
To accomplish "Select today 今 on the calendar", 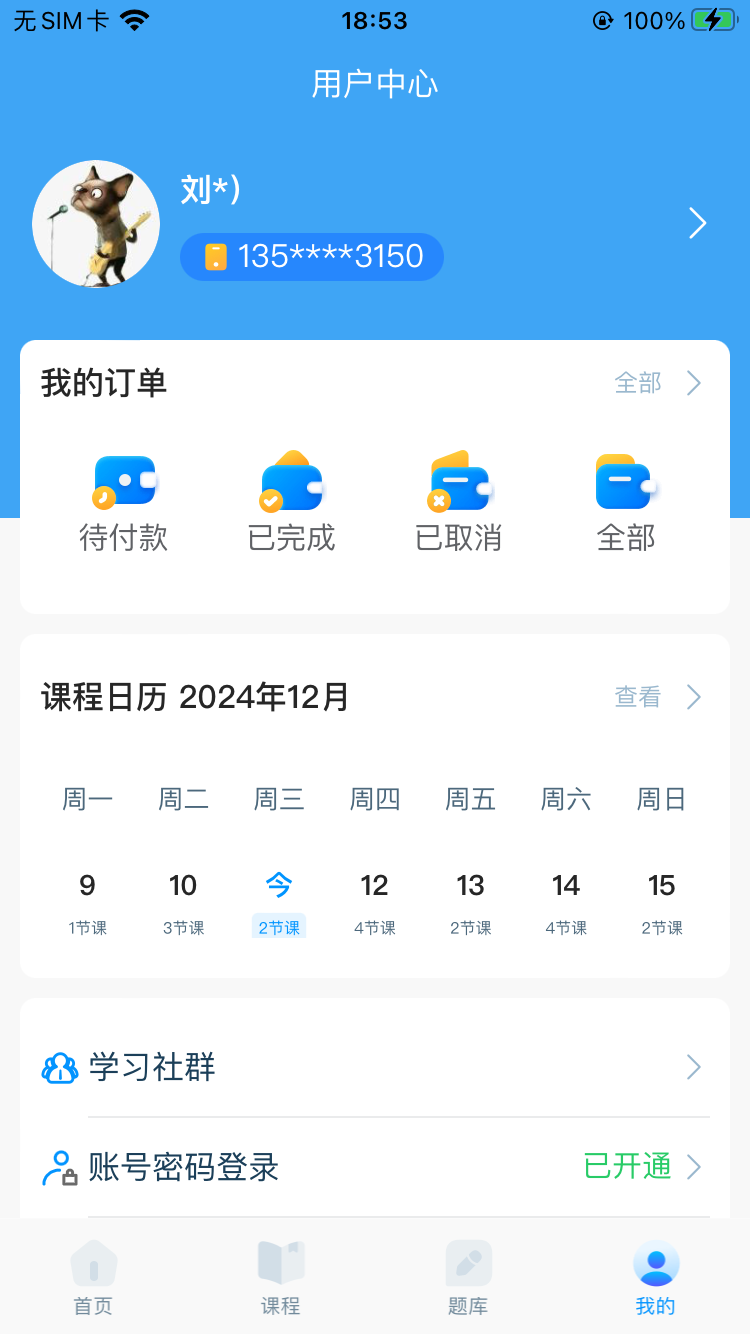I will [278, 895].
